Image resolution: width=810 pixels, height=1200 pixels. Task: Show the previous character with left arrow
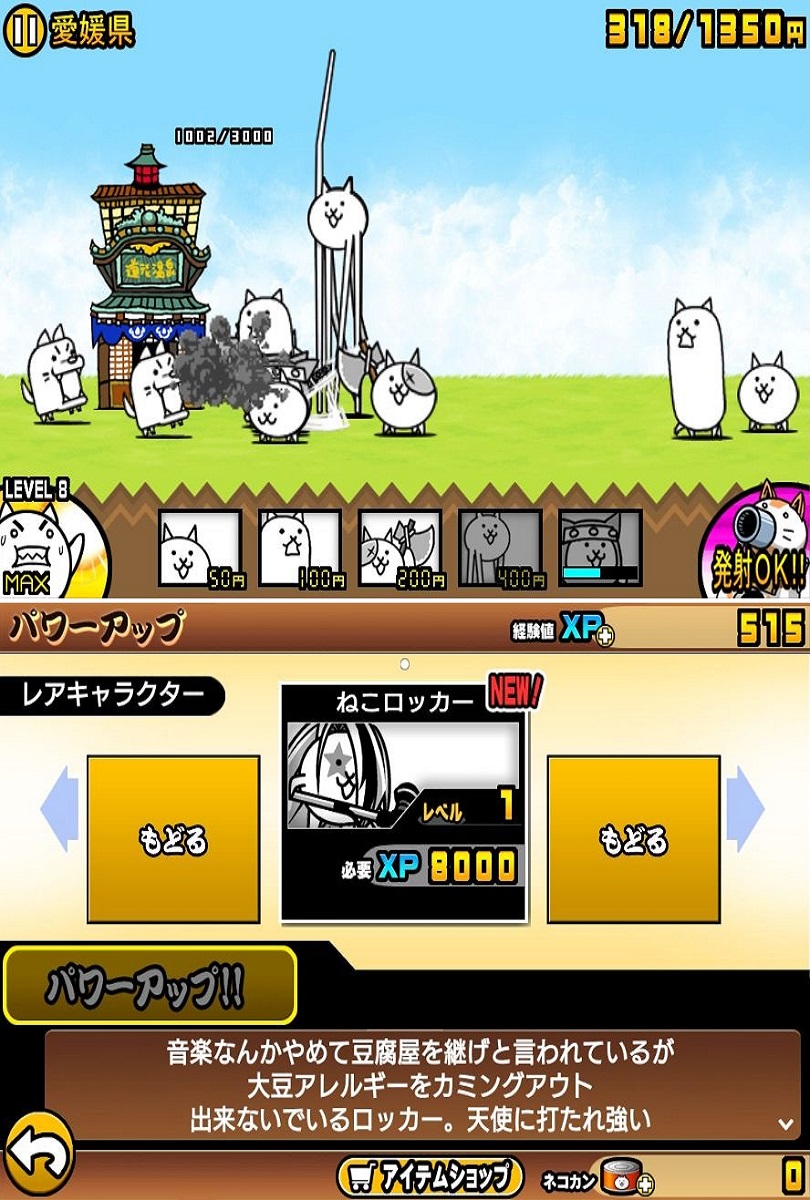(59, 809)
